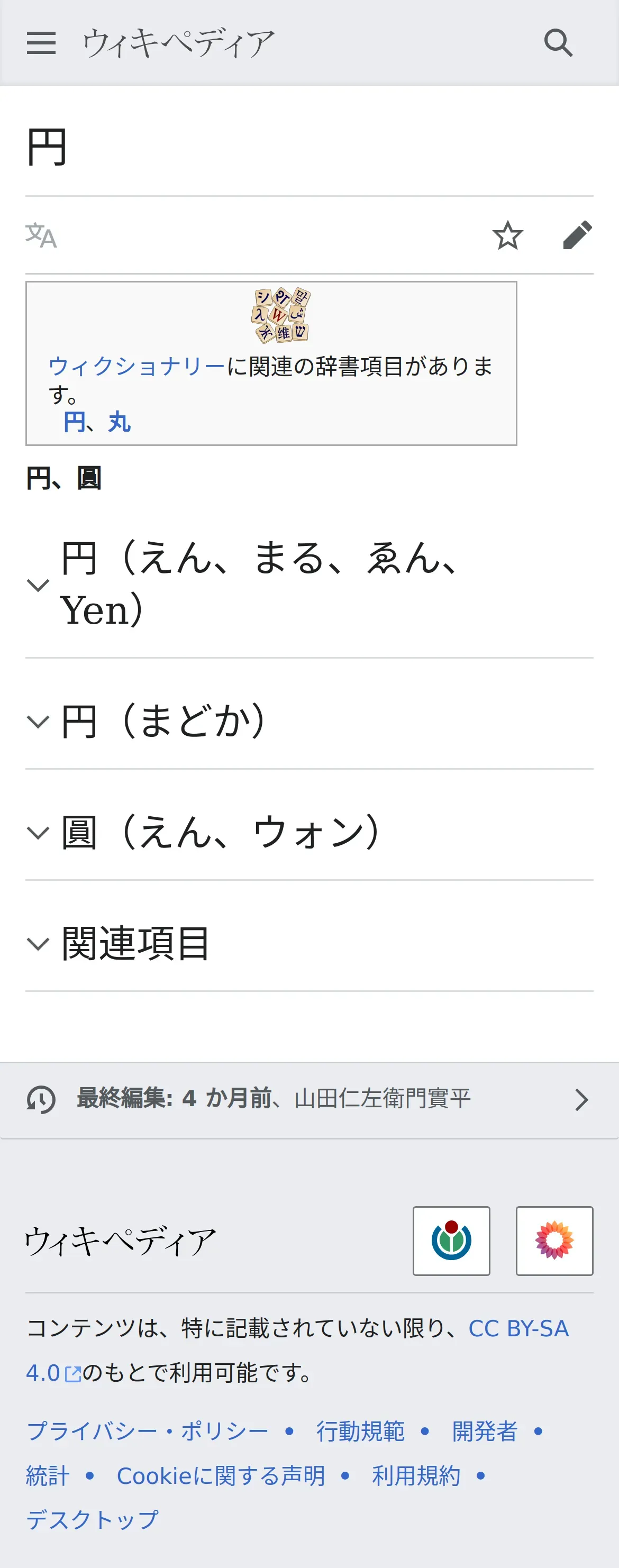The height and width of the screenshot is (1568, 619).
Task: Open the ウィクショナリー link
Action: click(x=137, y=367)
